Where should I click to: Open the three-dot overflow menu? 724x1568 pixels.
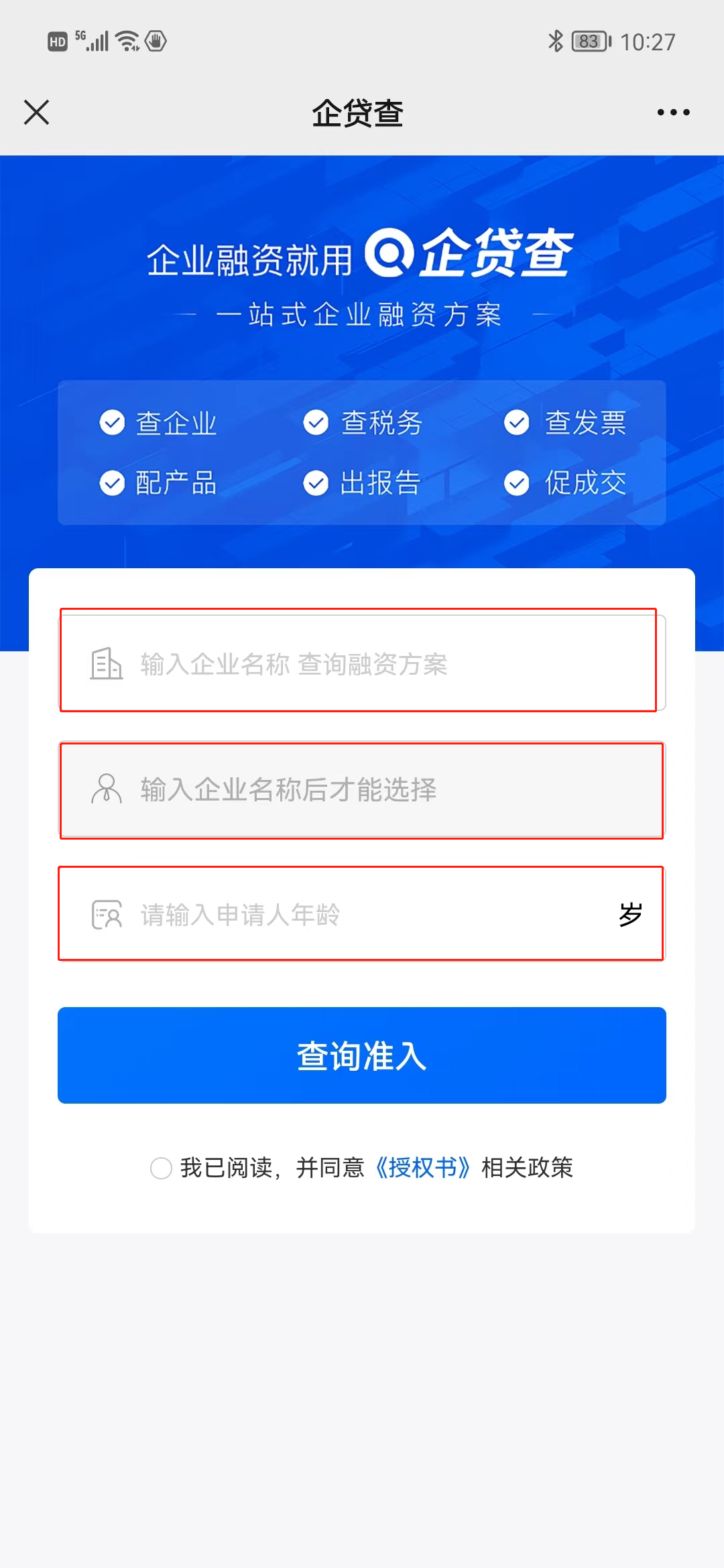coord(673,112)
